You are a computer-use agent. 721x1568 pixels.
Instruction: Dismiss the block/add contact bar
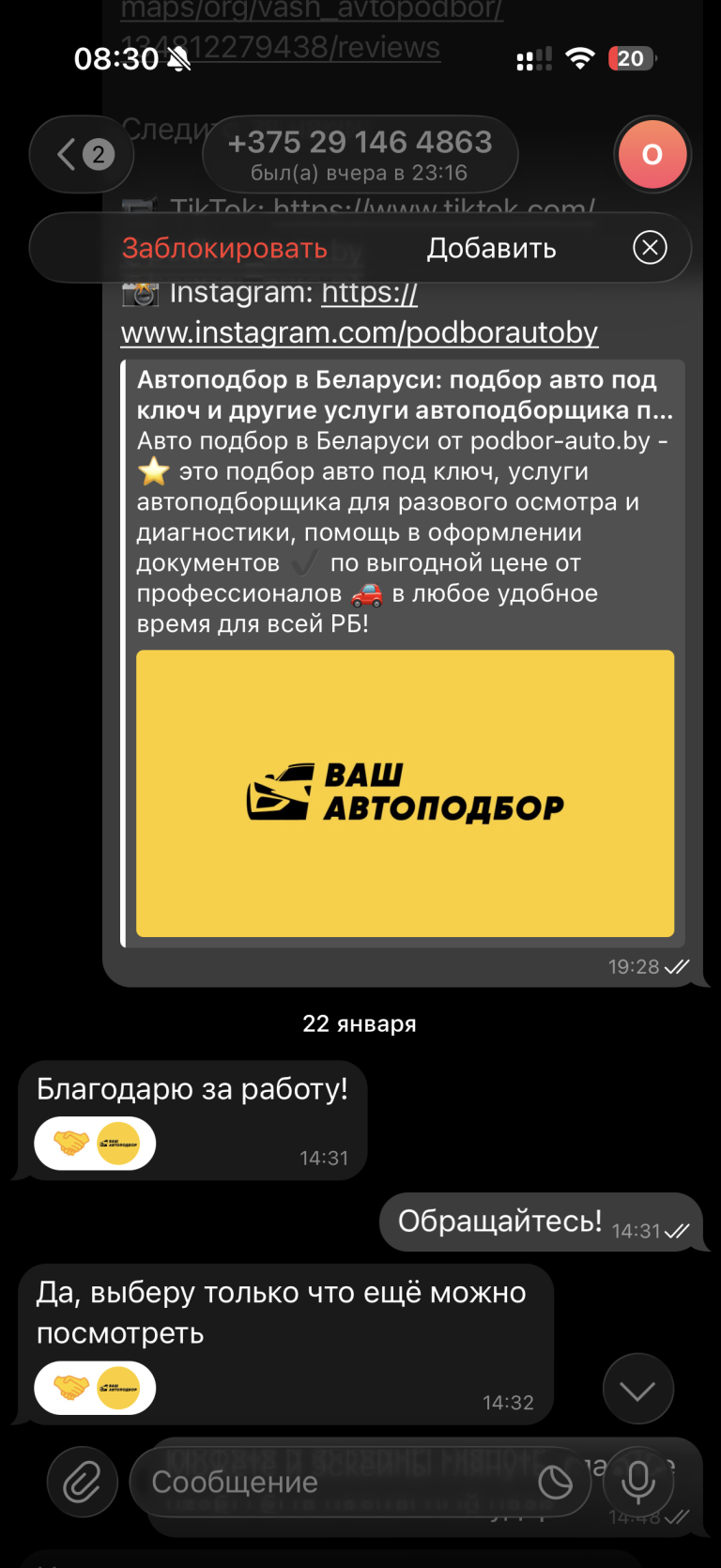pyautogui.click(x=650, y=248)
